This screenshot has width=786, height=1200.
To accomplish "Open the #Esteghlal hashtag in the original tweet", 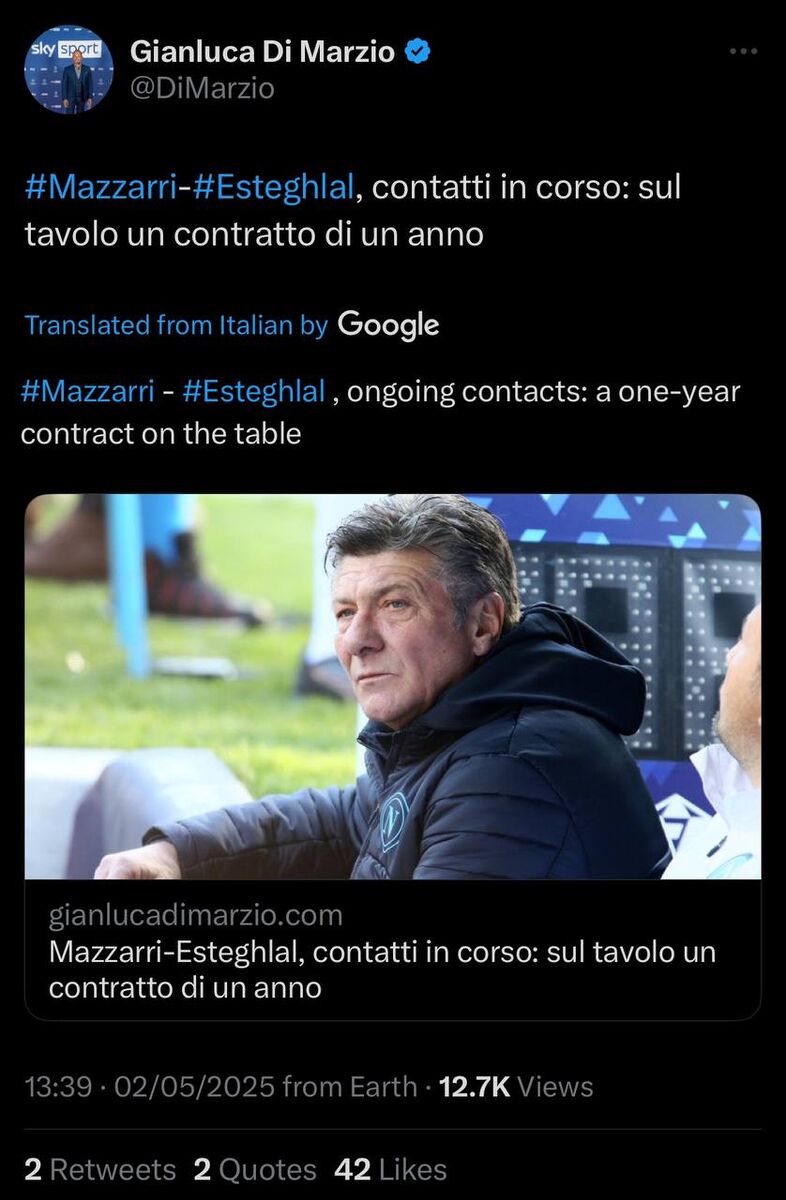I will (268, 188).
